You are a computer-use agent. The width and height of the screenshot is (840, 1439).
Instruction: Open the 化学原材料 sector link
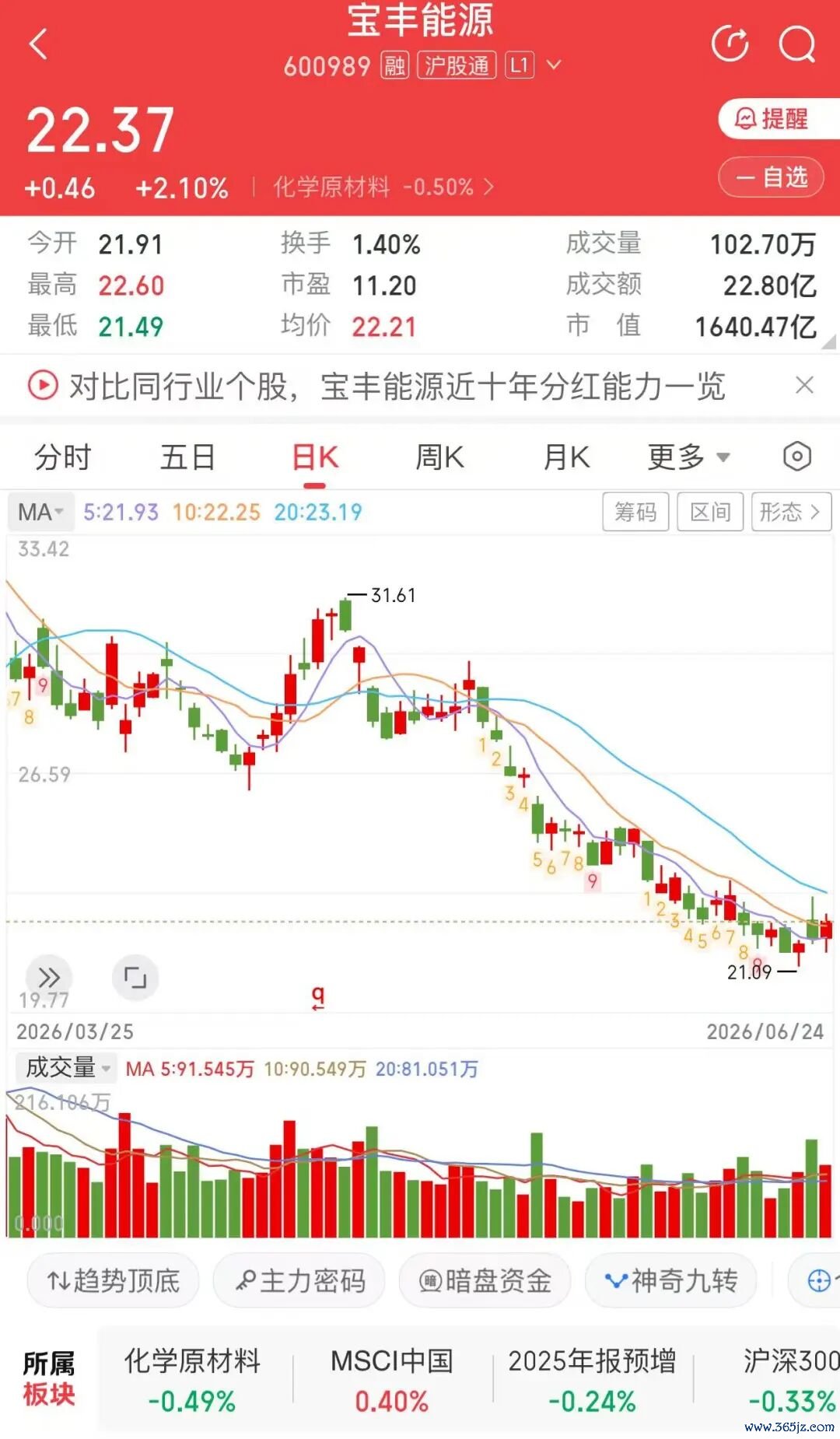click(x=383, y=187)
